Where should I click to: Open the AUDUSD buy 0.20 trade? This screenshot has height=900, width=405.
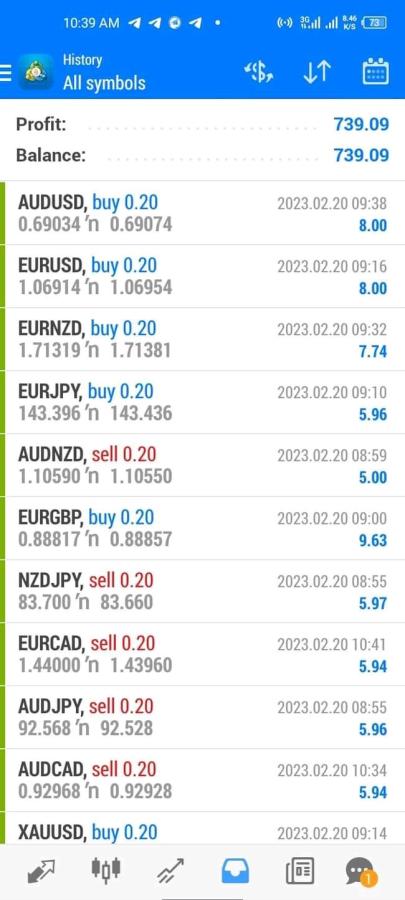pos(202,214)
